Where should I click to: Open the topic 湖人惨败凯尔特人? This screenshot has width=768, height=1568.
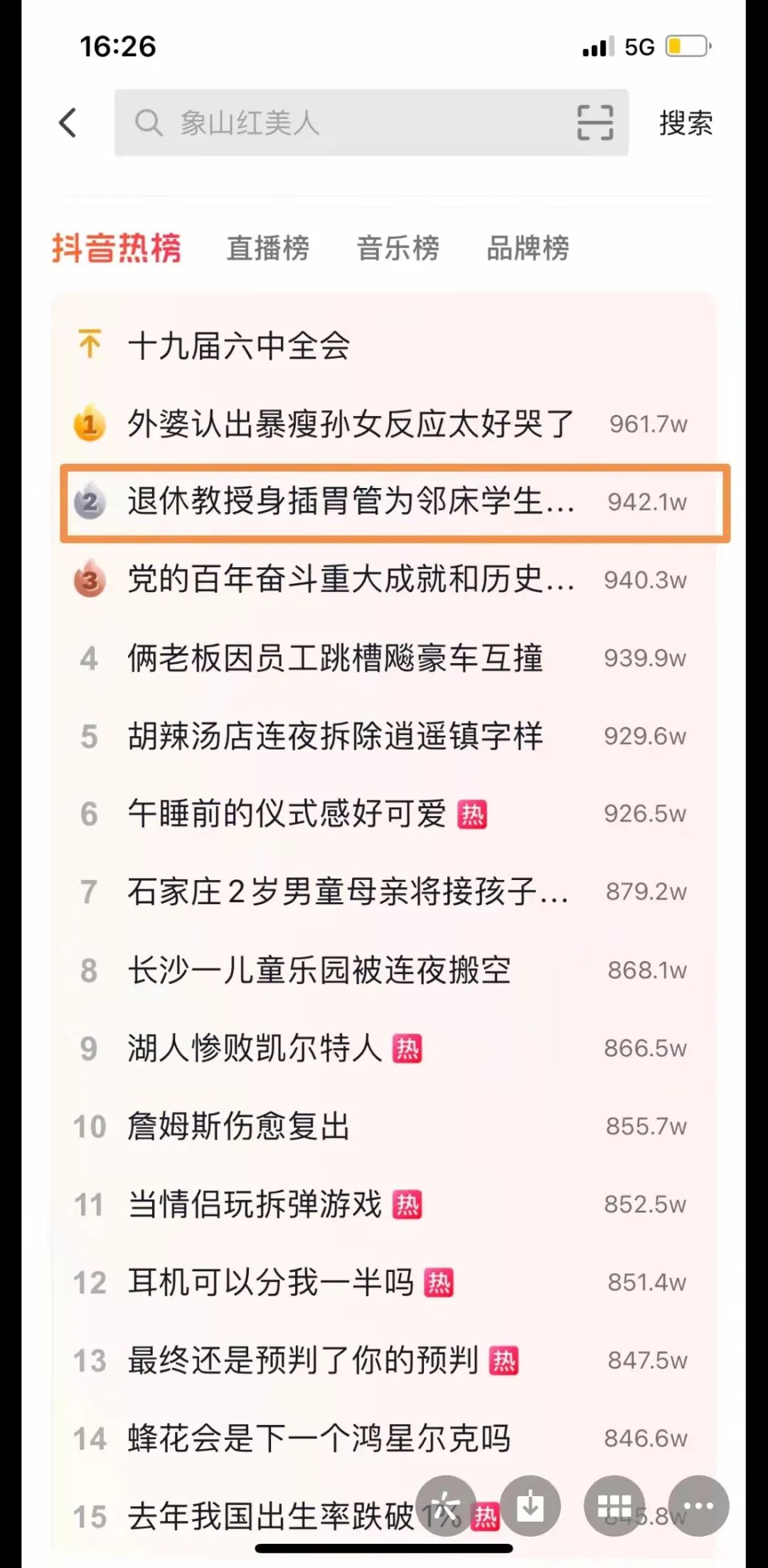point(255,1049)
